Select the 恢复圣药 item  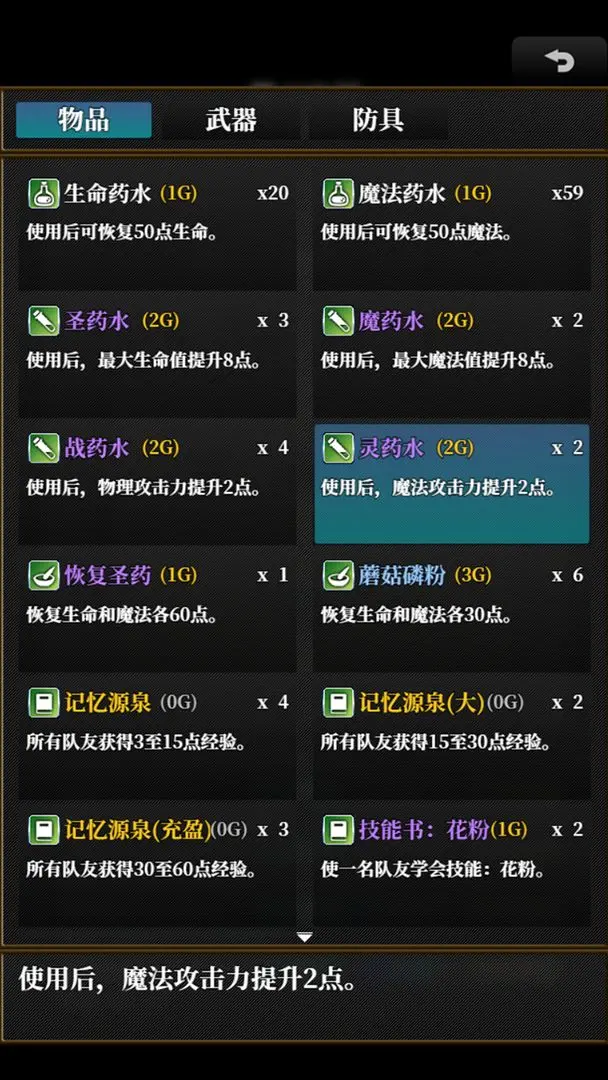158,612
